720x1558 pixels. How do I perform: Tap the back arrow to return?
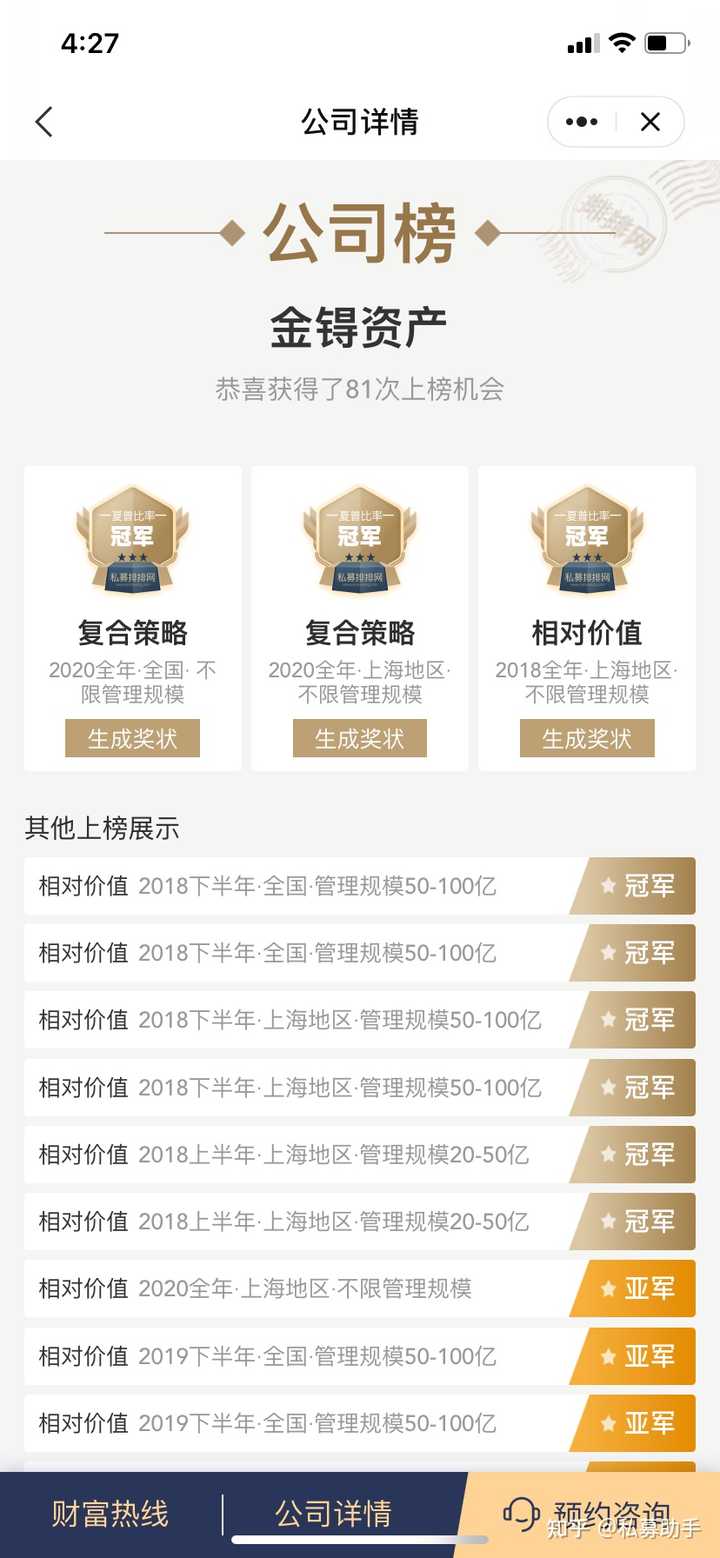[x=42, y=120]
